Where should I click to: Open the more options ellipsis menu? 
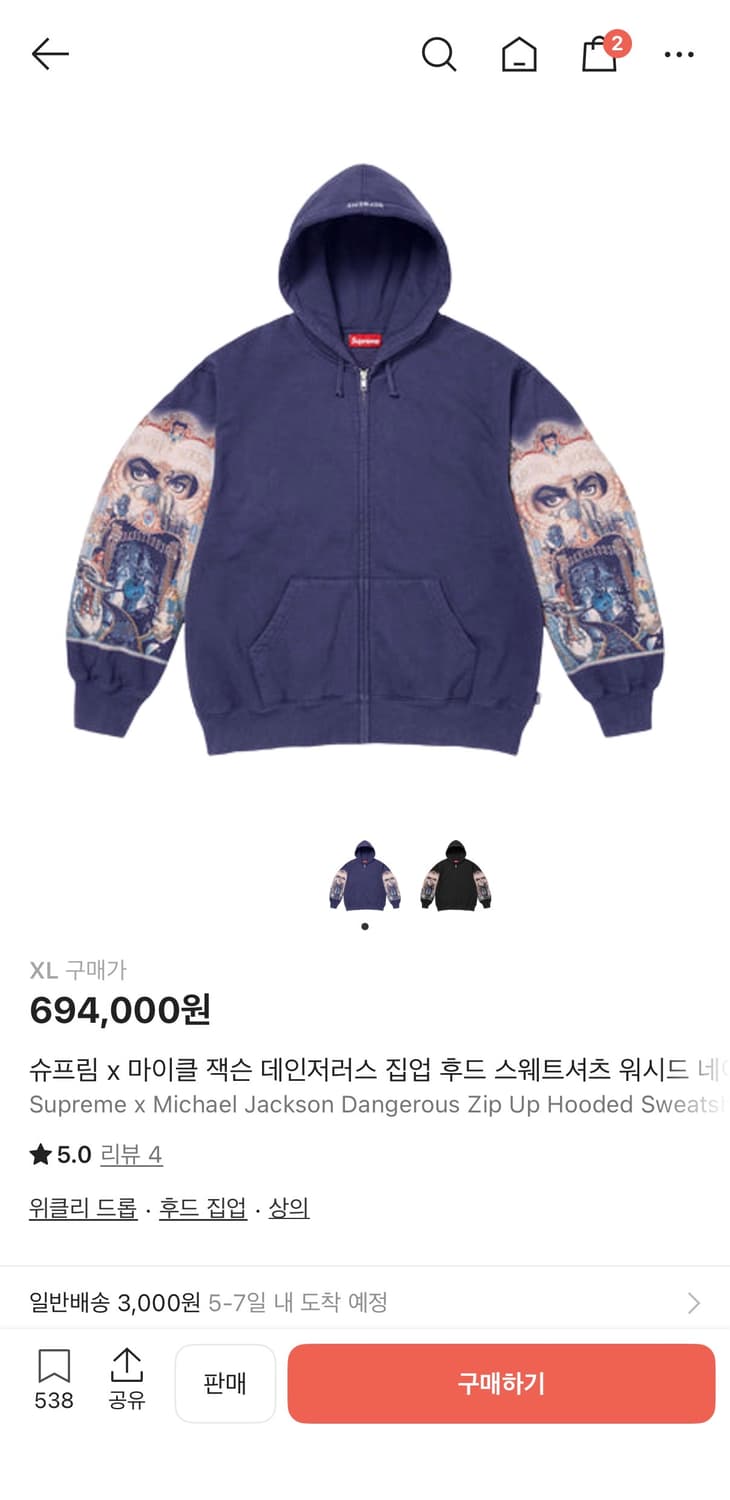(678, 54)
